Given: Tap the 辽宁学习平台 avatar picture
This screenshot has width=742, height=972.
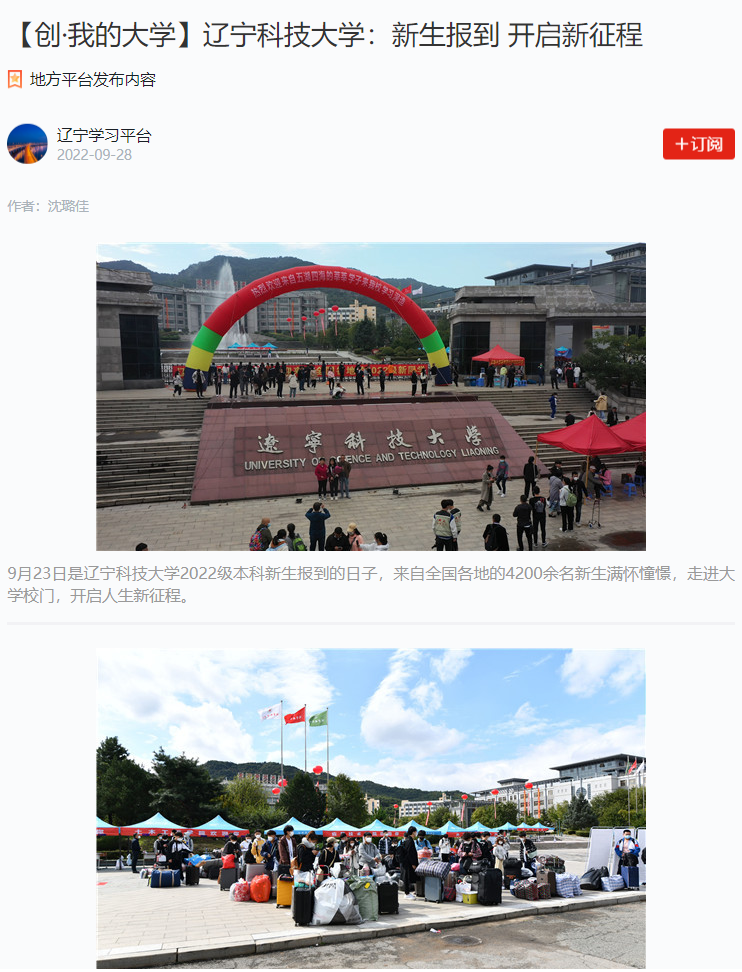Looking at the screenshot, I should 27,144.
